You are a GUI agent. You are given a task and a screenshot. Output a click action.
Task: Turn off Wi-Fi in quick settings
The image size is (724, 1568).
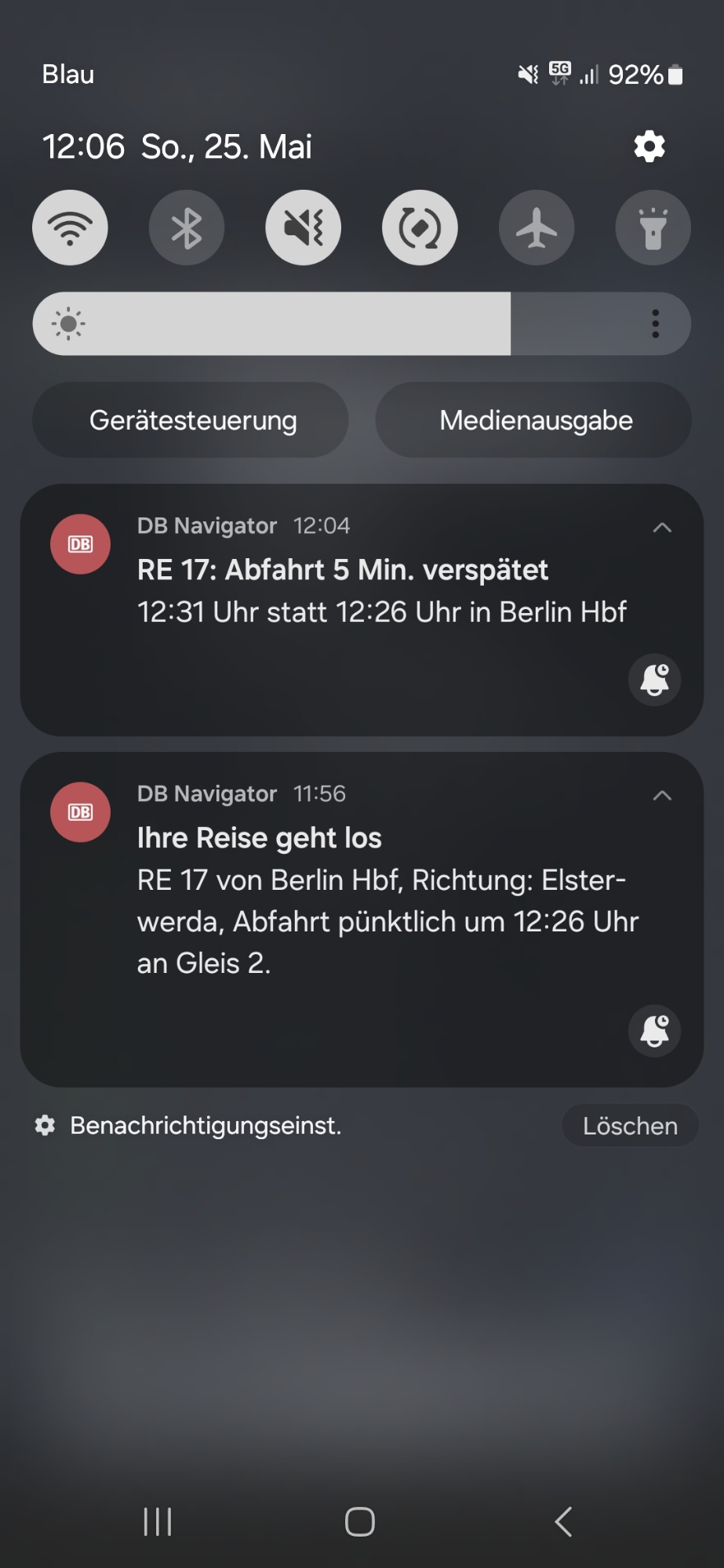pyautogui.click(x=70, y=228)
